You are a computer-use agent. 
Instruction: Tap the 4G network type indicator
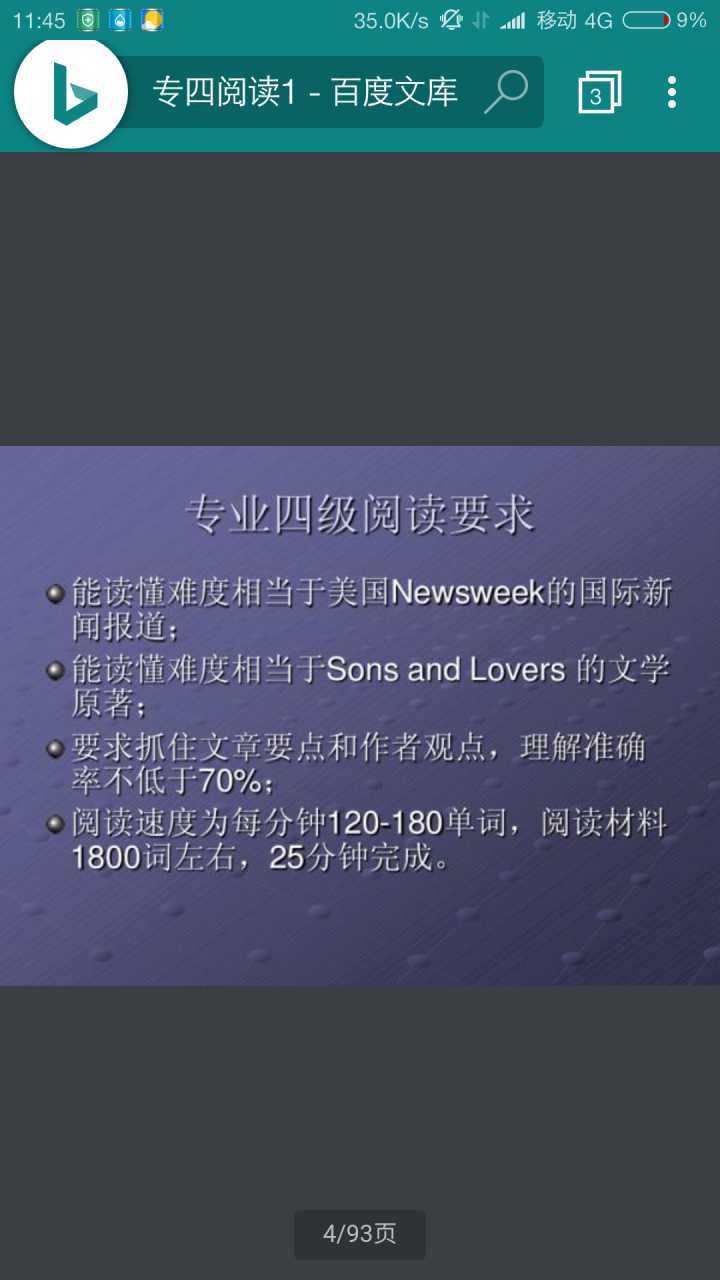click(598, 18)
